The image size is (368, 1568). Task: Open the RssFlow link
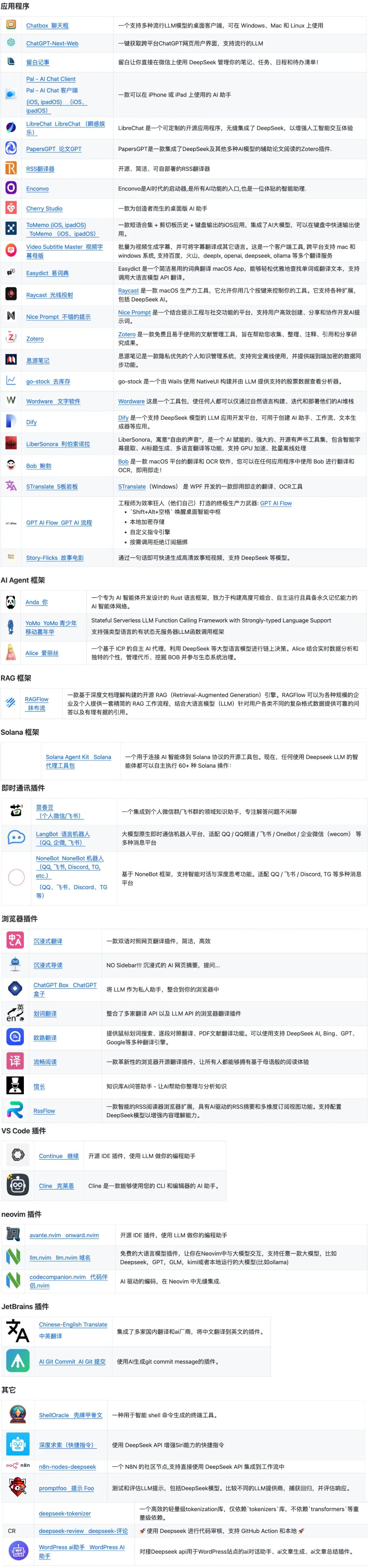click(x=44, y=1111)
